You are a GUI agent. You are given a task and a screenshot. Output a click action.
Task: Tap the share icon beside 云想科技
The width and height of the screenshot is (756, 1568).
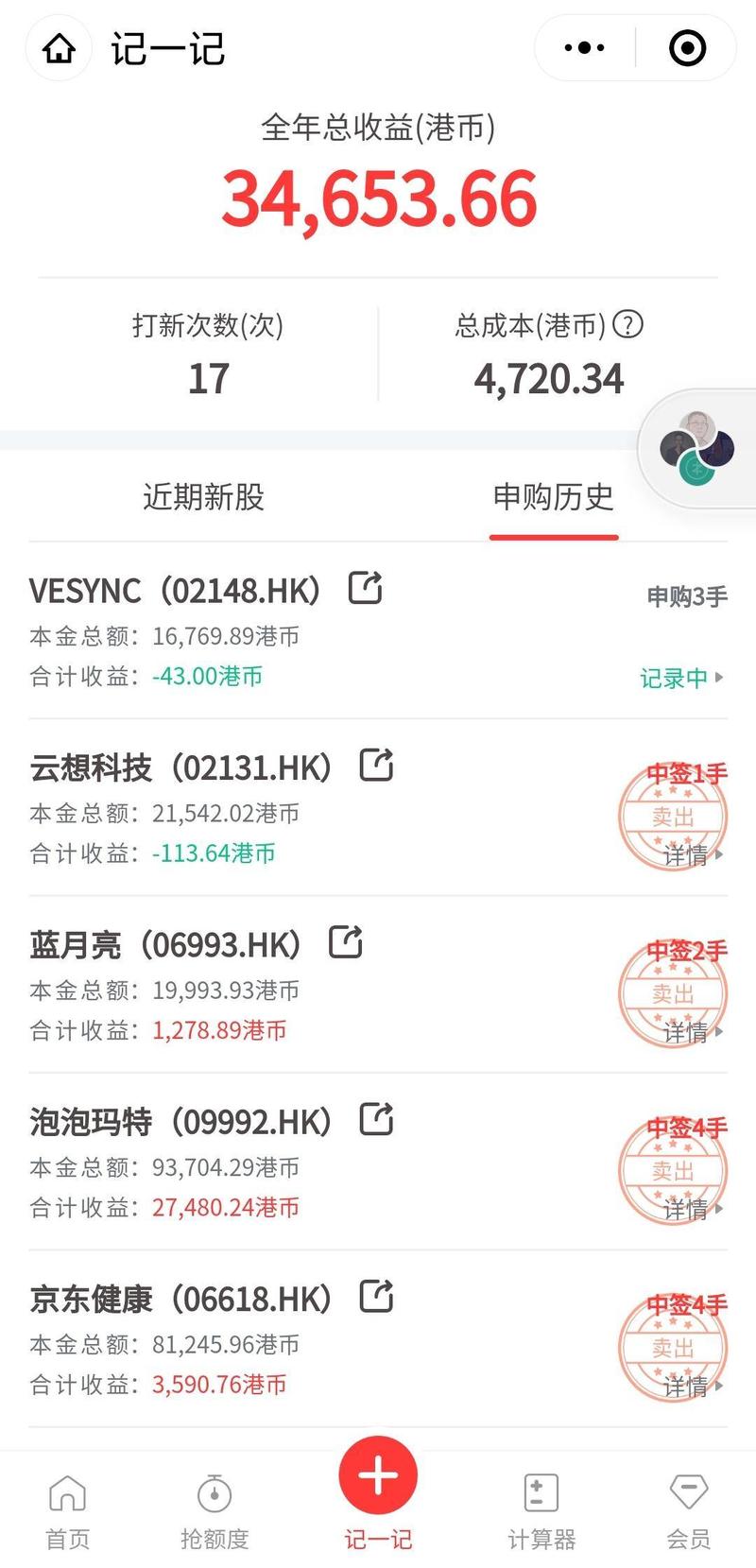pyautogui.click(x=376, y=766)
